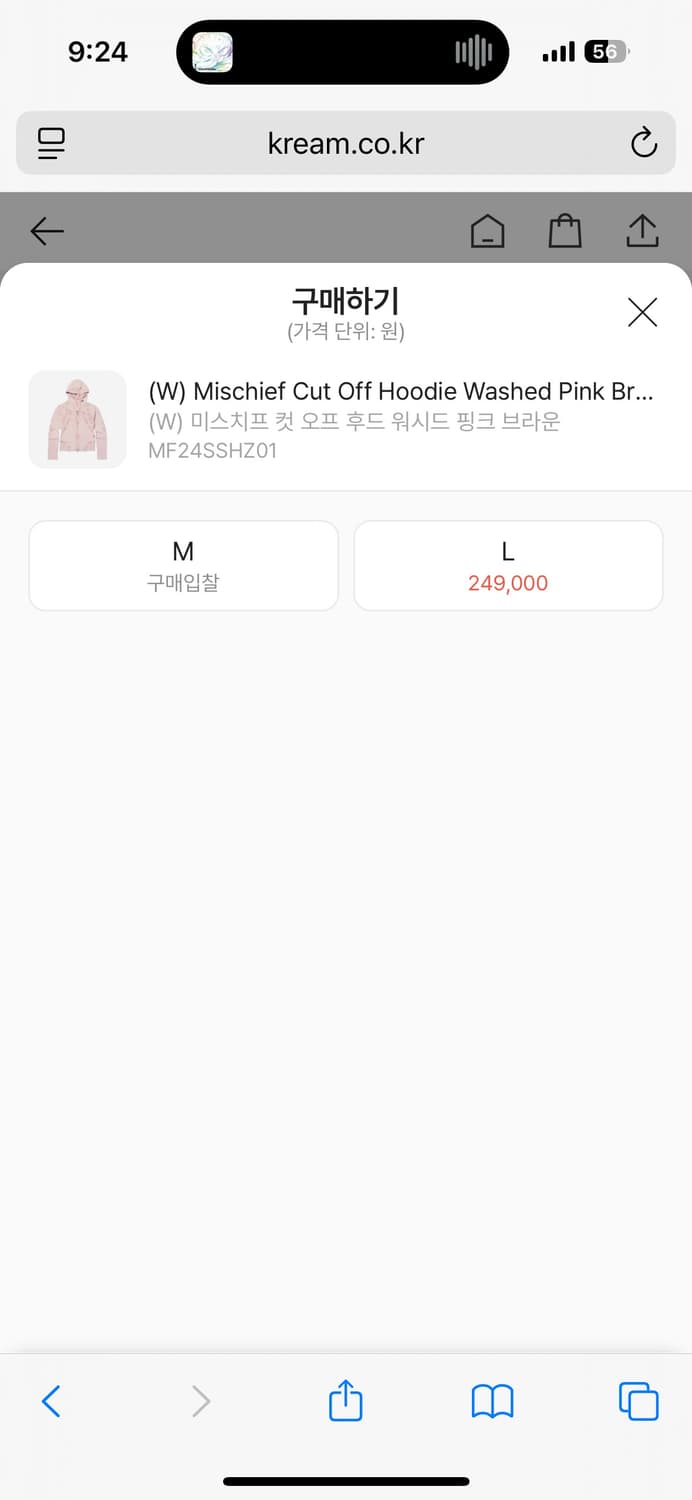This screenshot has width=692, height=1500.
Task: Tap the kream.co.kr address bar
Action: pyautogui.click(x=345, y=143)
